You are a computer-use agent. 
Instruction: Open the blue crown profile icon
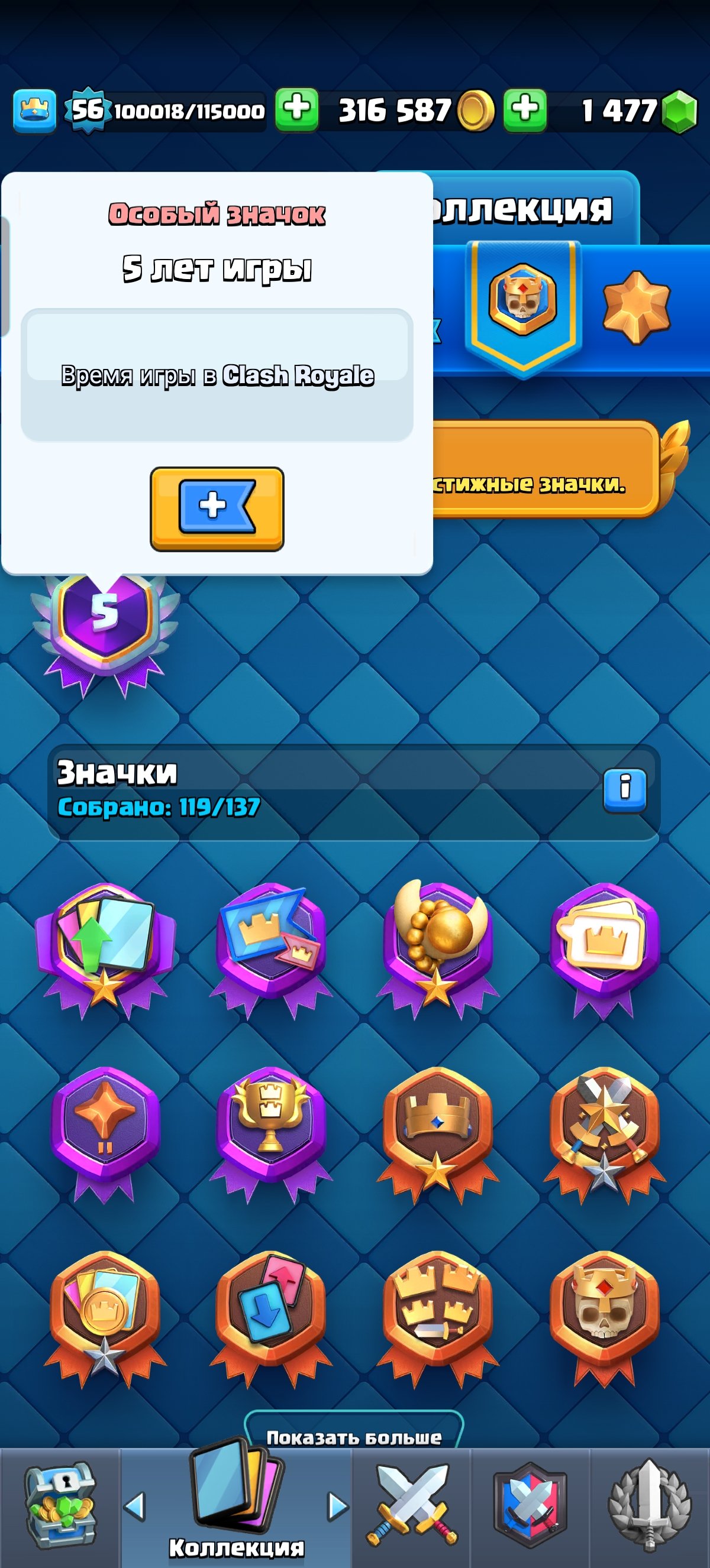pos(34,110)
